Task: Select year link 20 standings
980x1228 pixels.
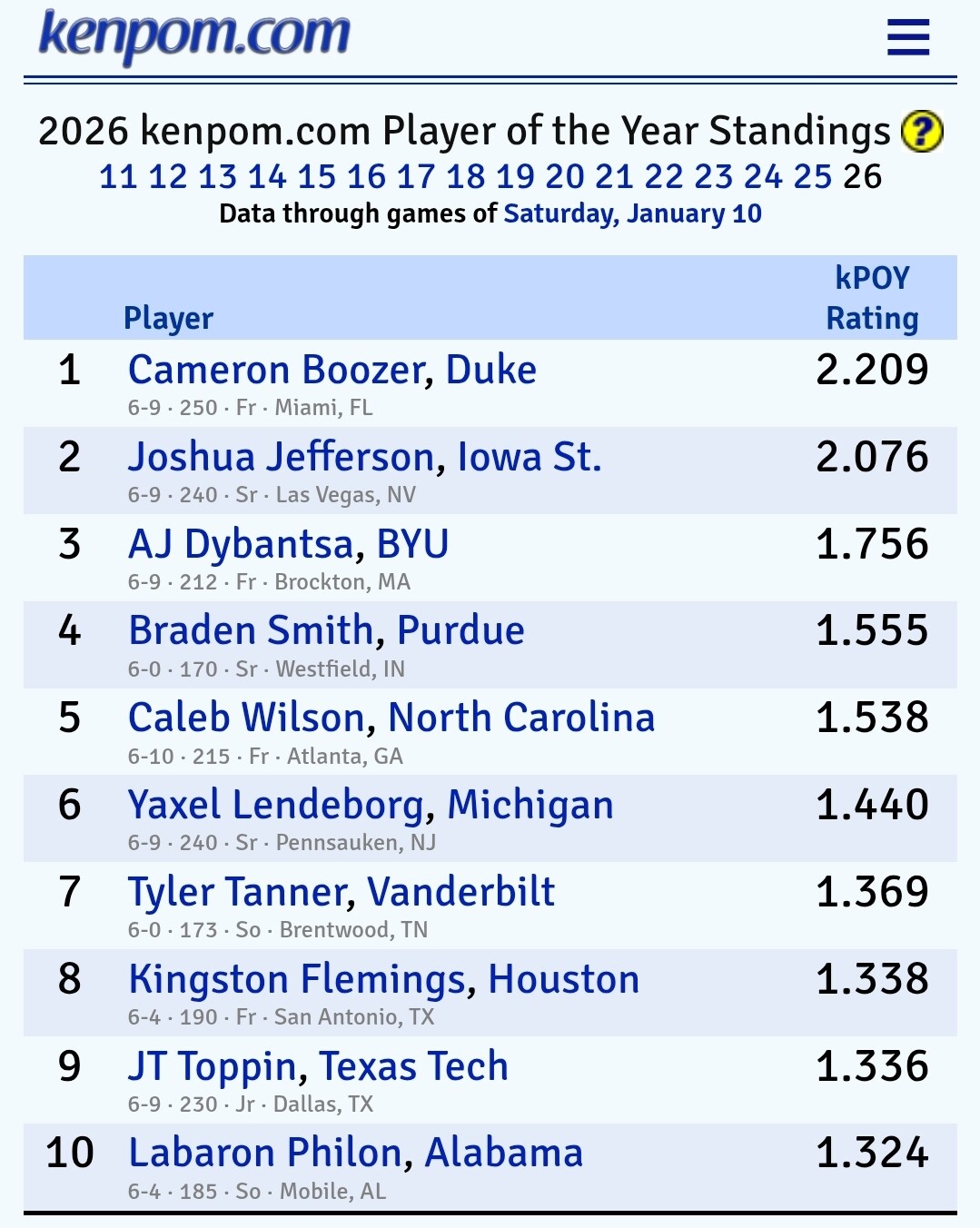Action: click(564, 176)
